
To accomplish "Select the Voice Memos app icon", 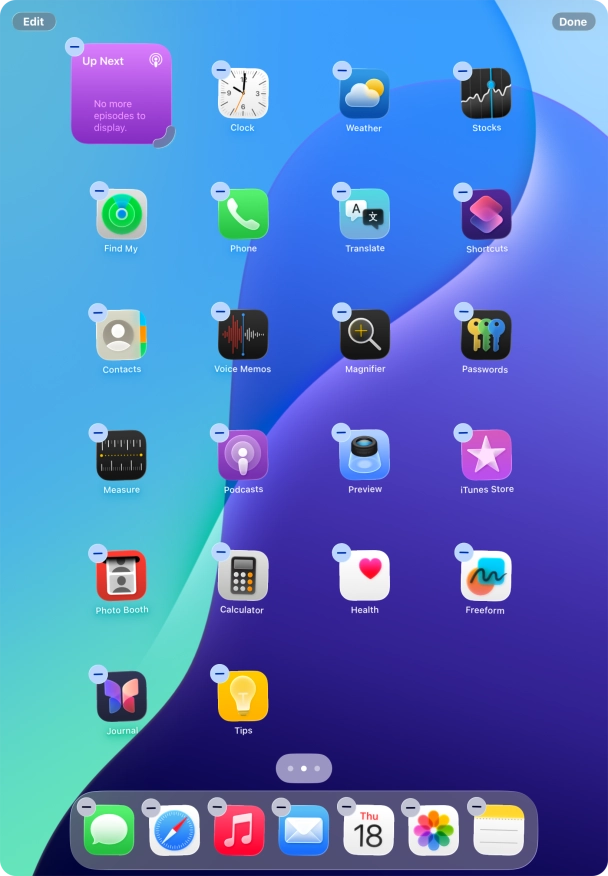I will [x=243, y=335].
